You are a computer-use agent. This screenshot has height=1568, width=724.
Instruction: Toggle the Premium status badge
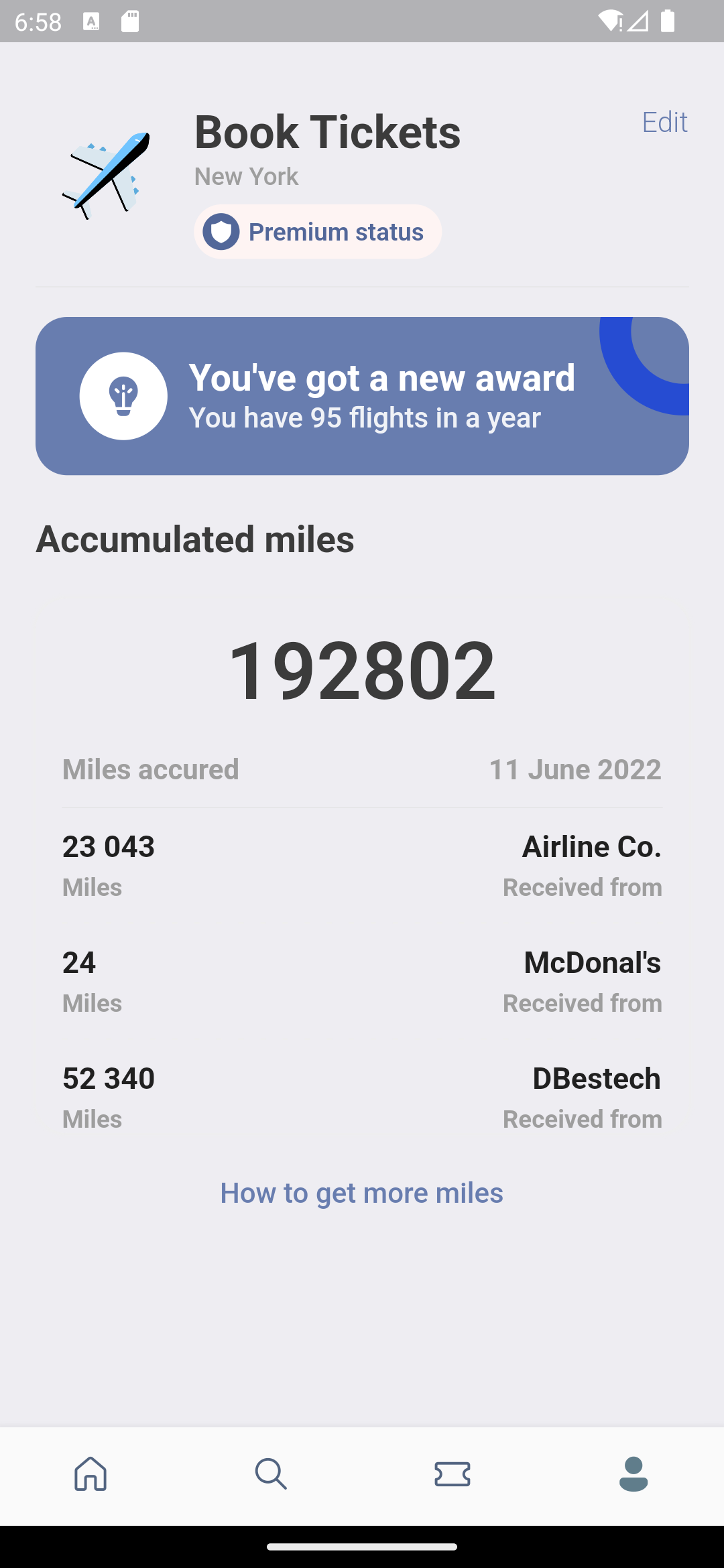click(317, 231)
